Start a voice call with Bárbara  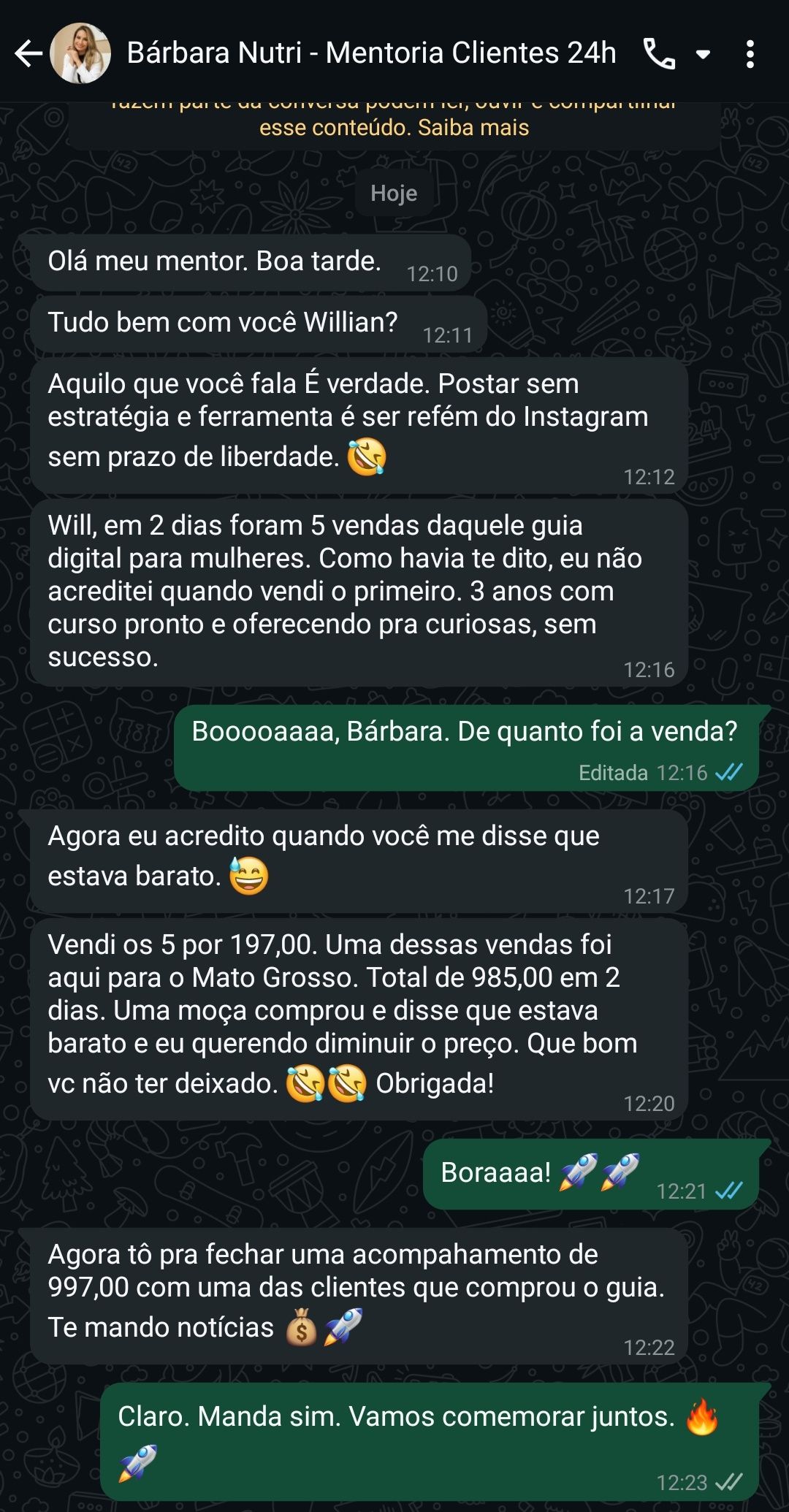tap(659, 54)
